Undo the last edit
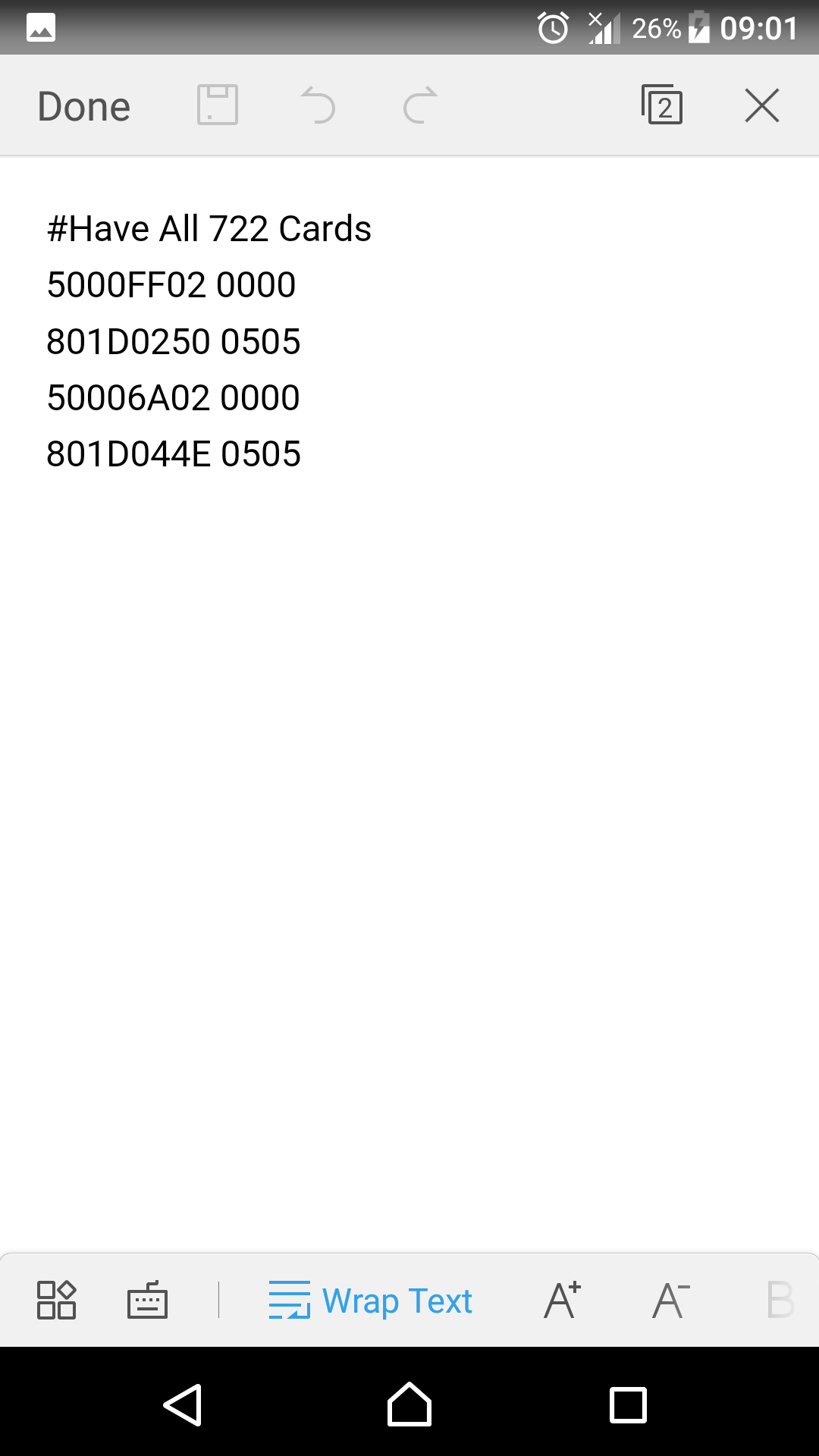This screenshot has height=1456, width=819. (318, 105)
